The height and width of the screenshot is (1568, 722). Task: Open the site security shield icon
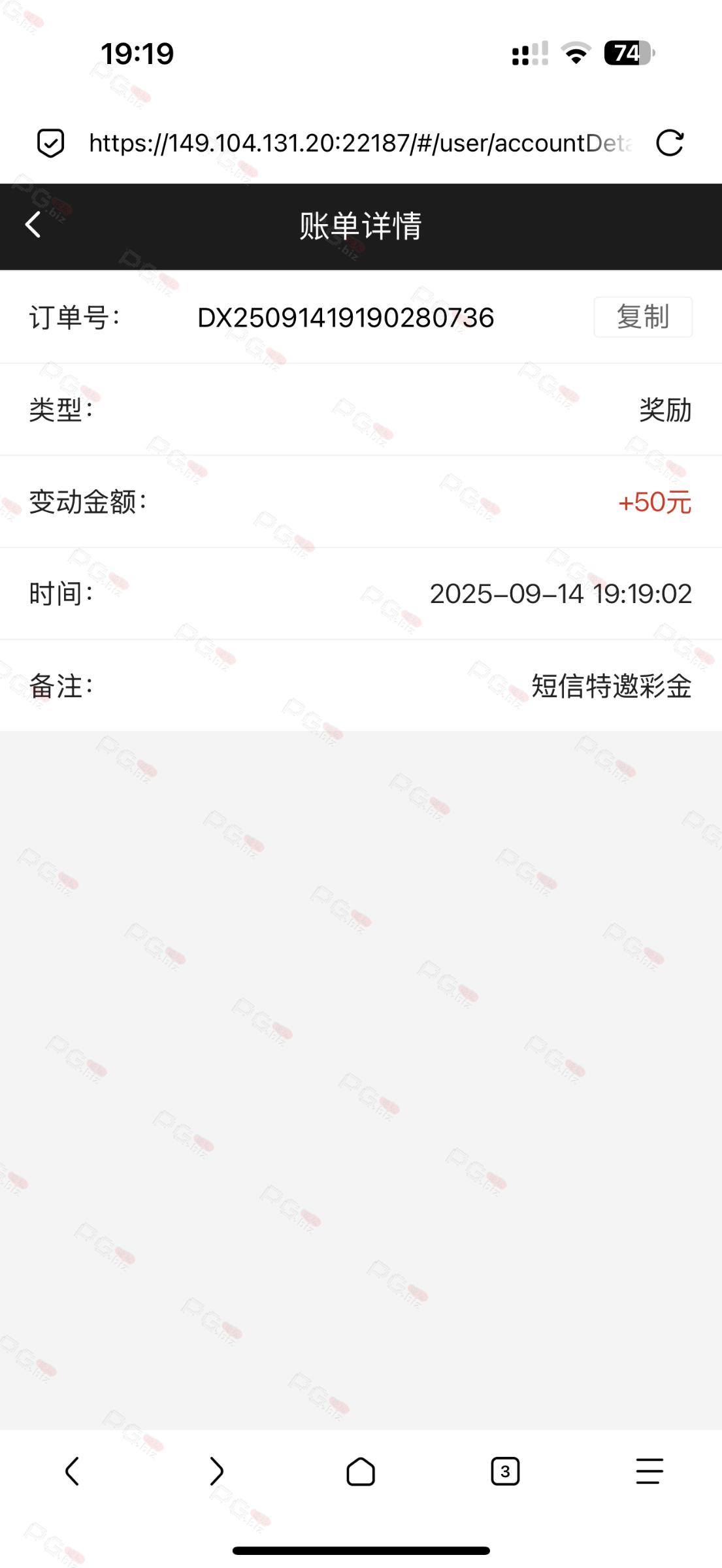[50, 143]
